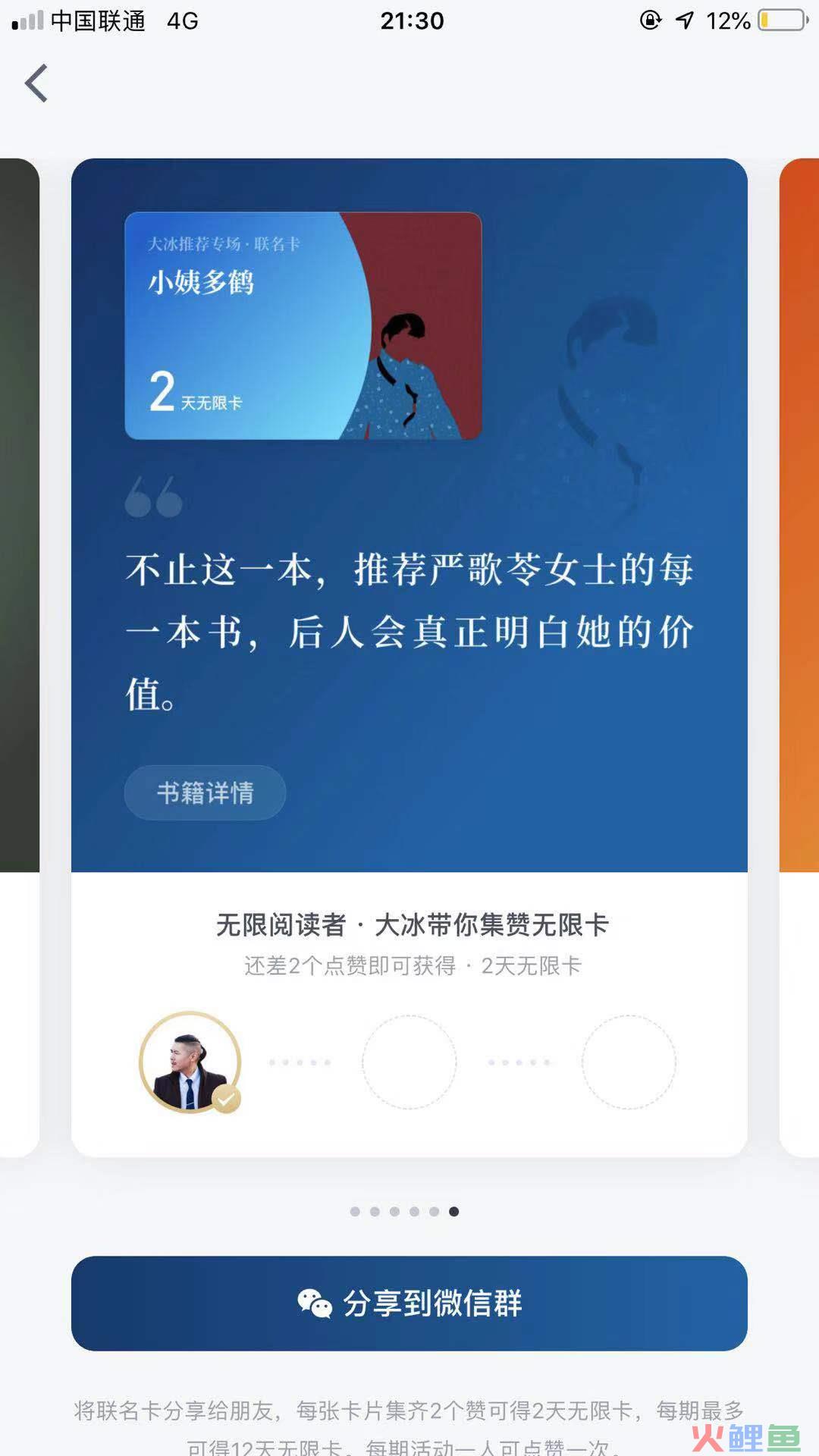Tap 分享到微信群 share button
This screenshot has width=819, height=1456.
[409, 1303]
